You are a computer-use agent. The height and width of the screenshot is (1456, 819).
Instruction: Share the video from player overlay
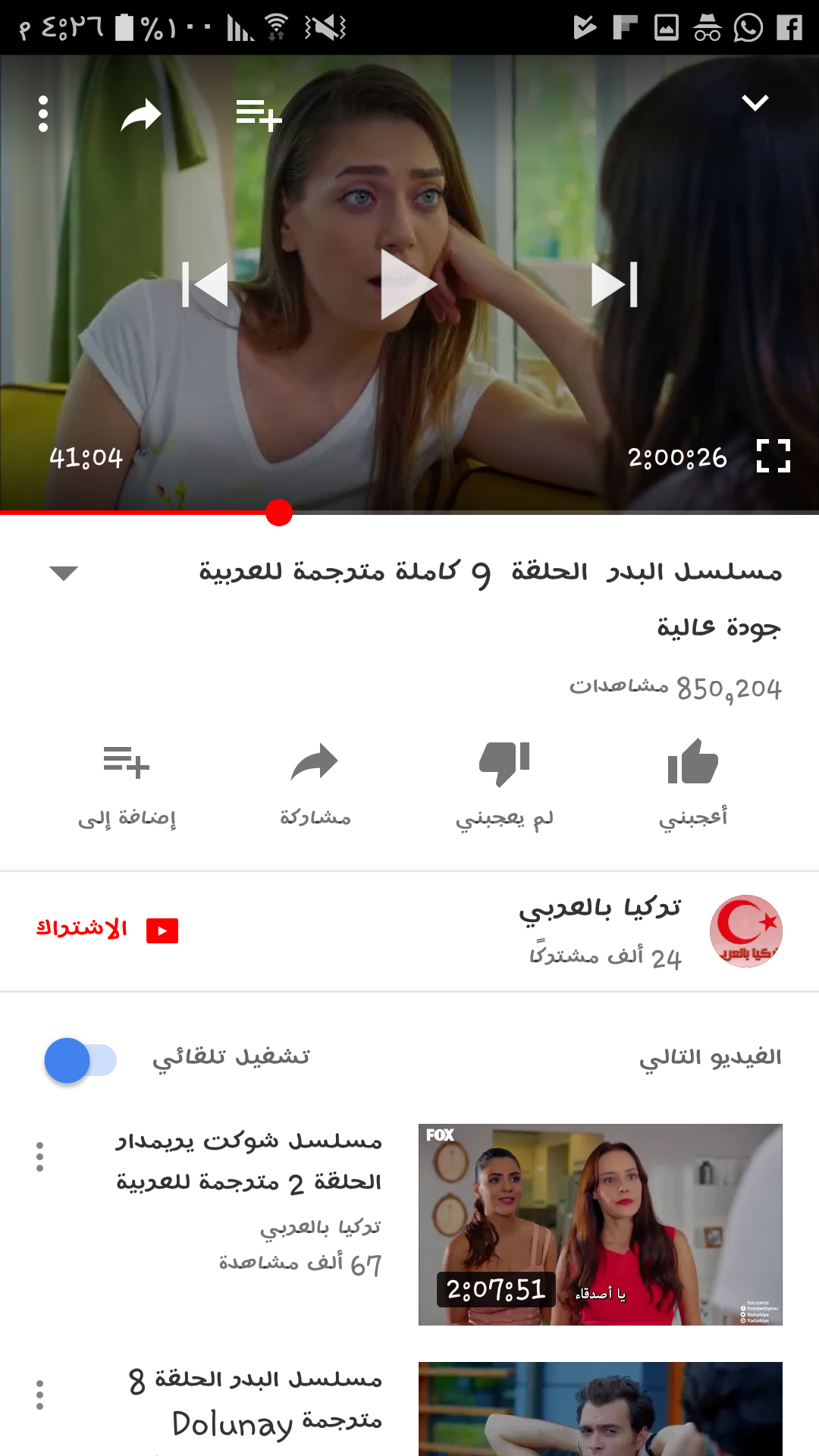click(x=141, y=115)
